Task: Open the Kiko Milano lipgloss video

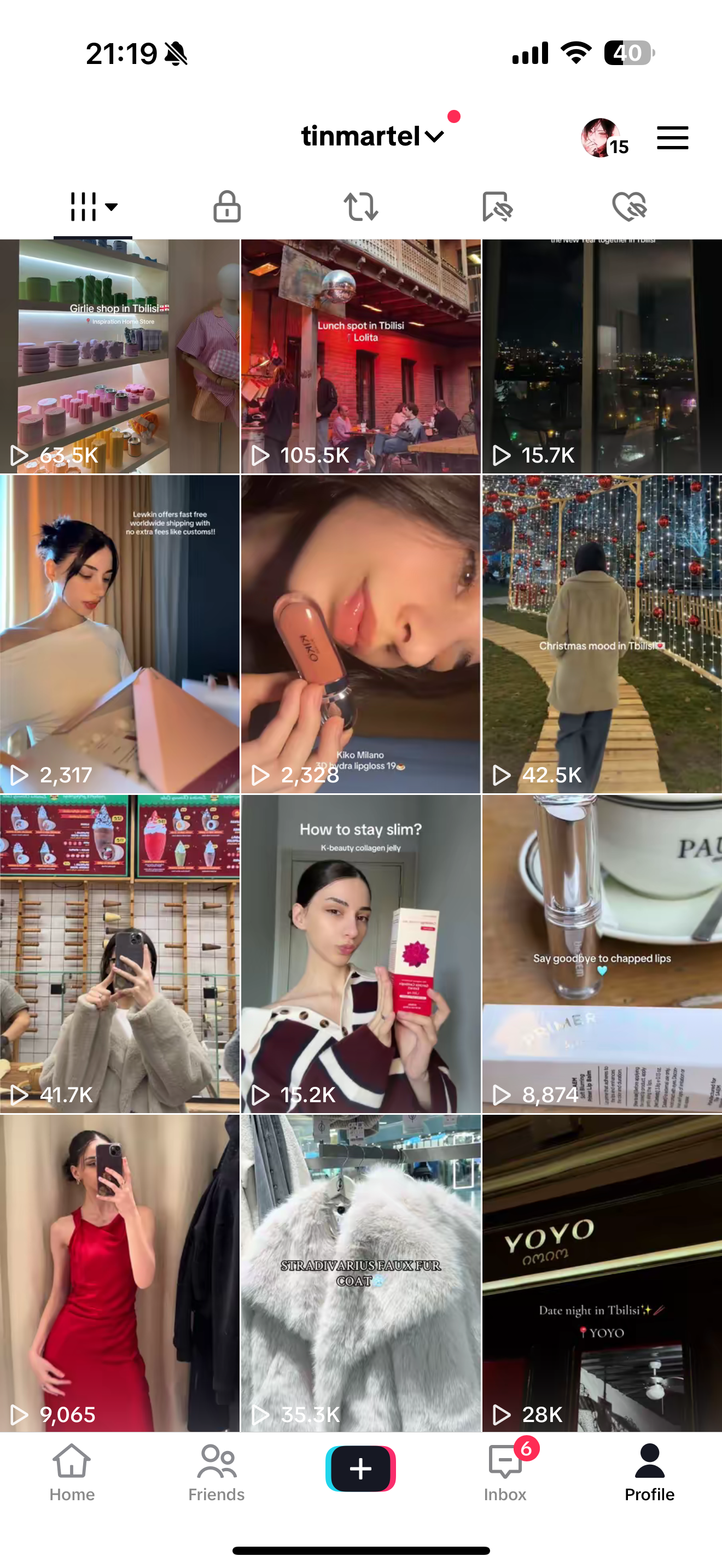Action: coord(360,634)
